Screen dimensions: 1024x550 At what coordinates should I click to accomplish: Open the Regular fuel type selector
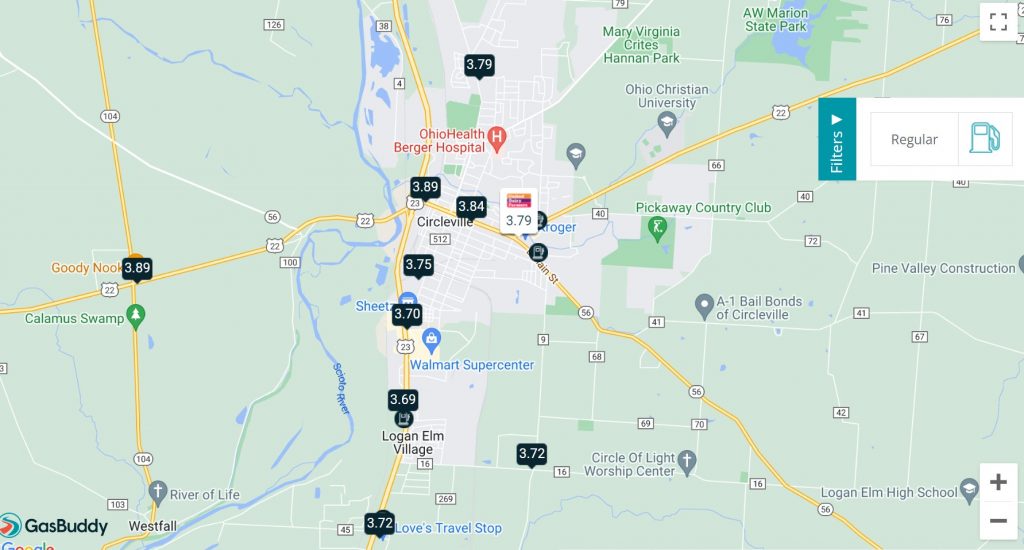point(941,139)
